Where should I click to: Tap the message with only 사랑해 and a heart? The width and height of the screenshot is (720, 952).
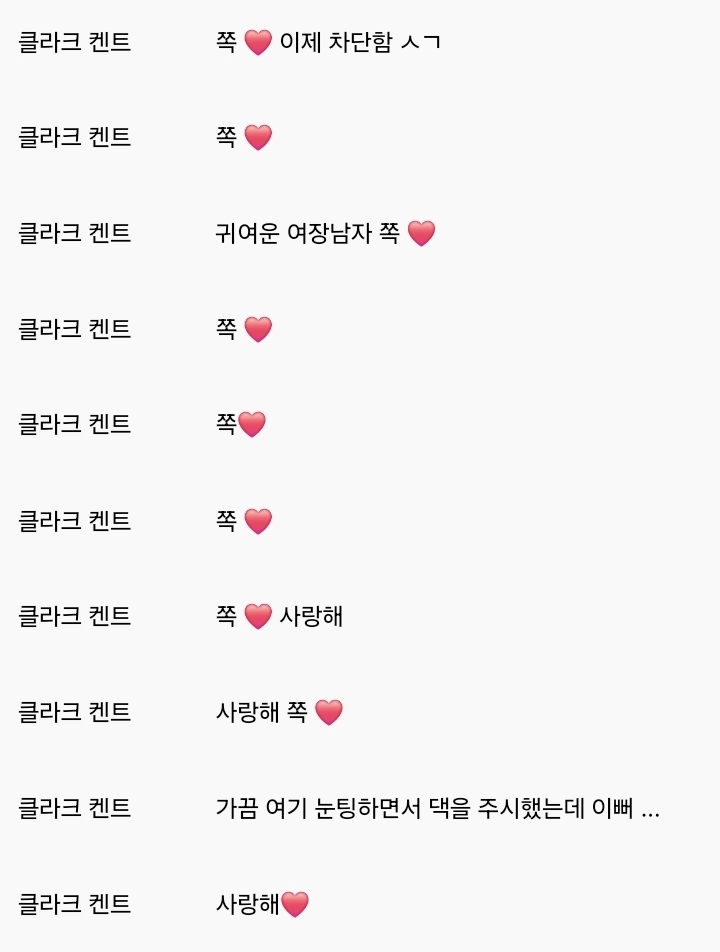(262, 905)
